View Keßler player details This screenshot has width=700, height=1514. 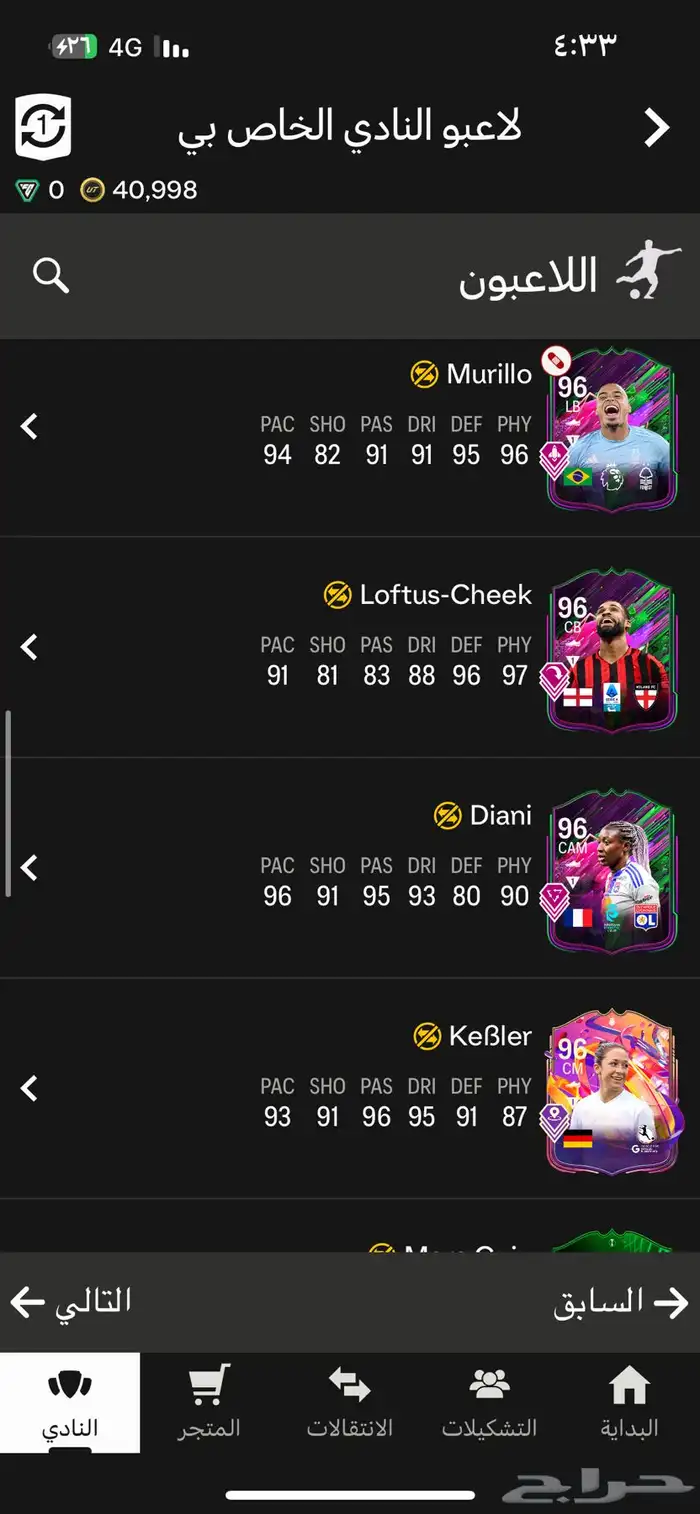click(x=350, y=1088)
